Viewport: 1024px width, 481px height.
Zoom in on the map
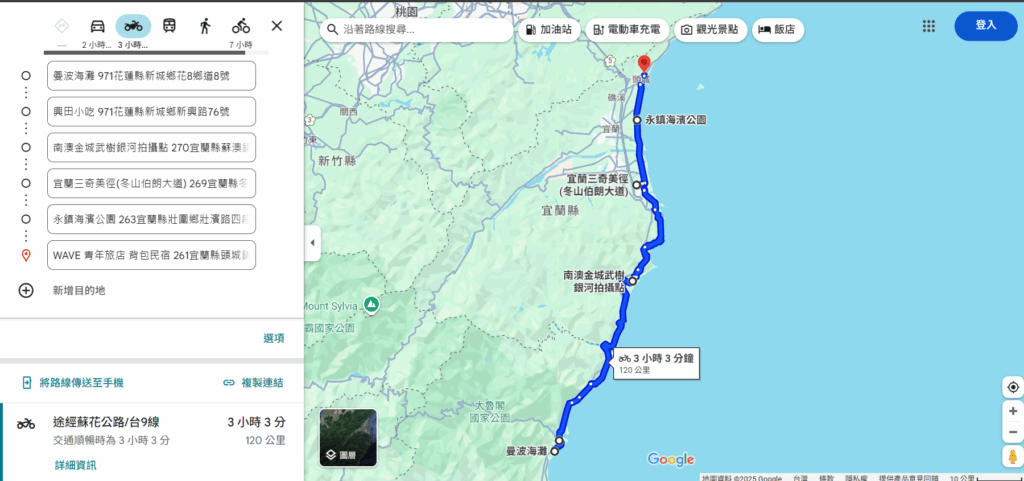pos(1012,411)
